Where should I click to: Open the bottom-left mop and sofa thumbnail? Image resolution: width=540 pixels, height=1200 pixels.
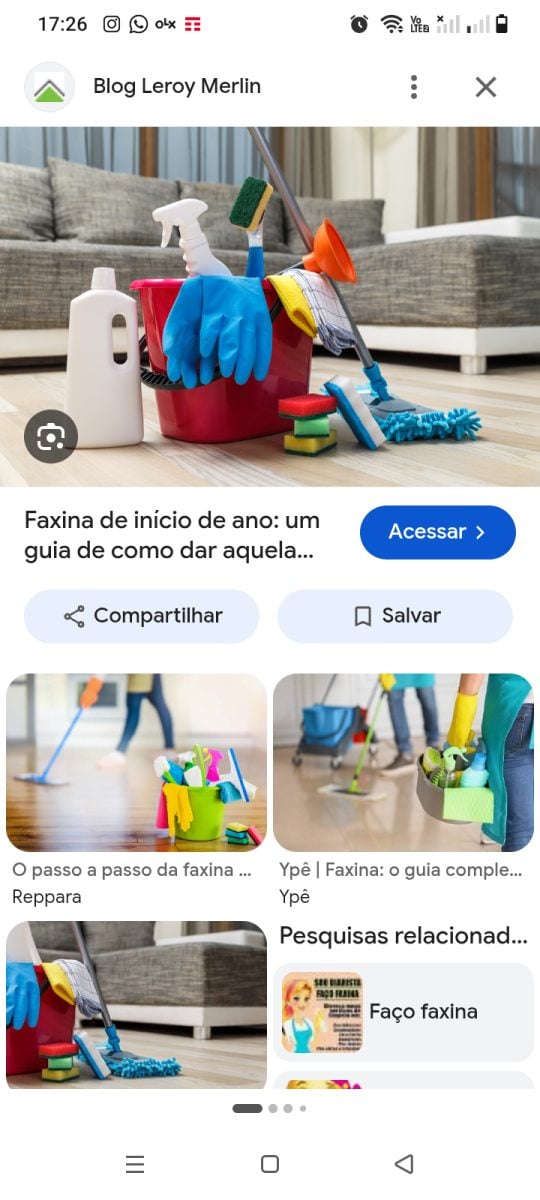pyautogui.click(x=137, y=1004)
